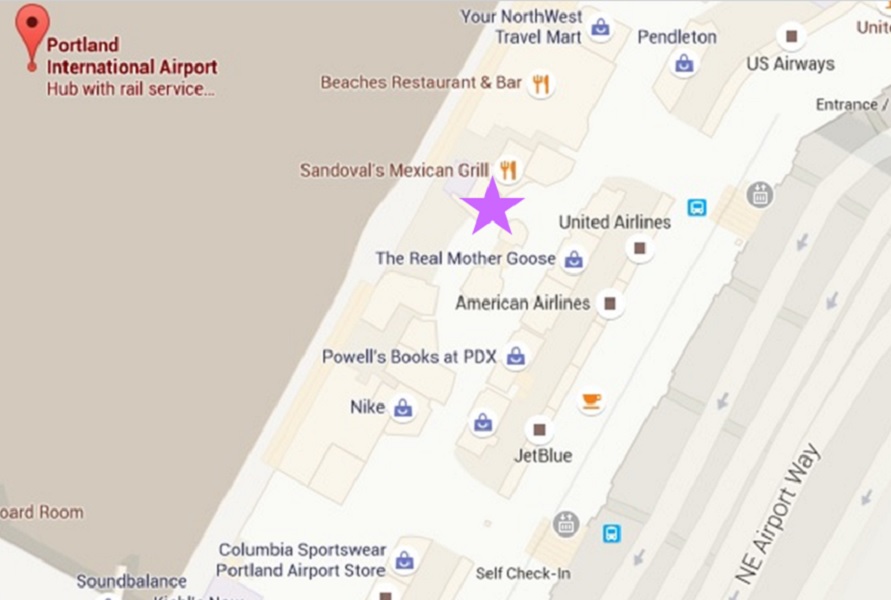Viewport: 891px width, 600px height.
Task: Tap the US Airways marker
Action: pos(791,37)
